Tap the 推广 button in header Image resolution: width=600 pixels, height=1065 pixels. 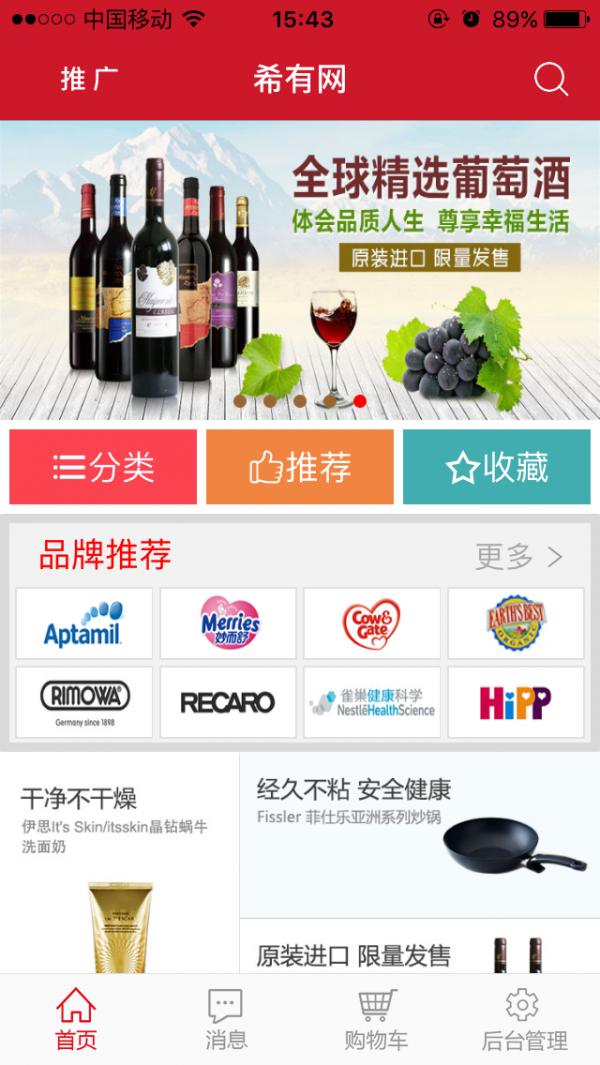click(90, 80)
